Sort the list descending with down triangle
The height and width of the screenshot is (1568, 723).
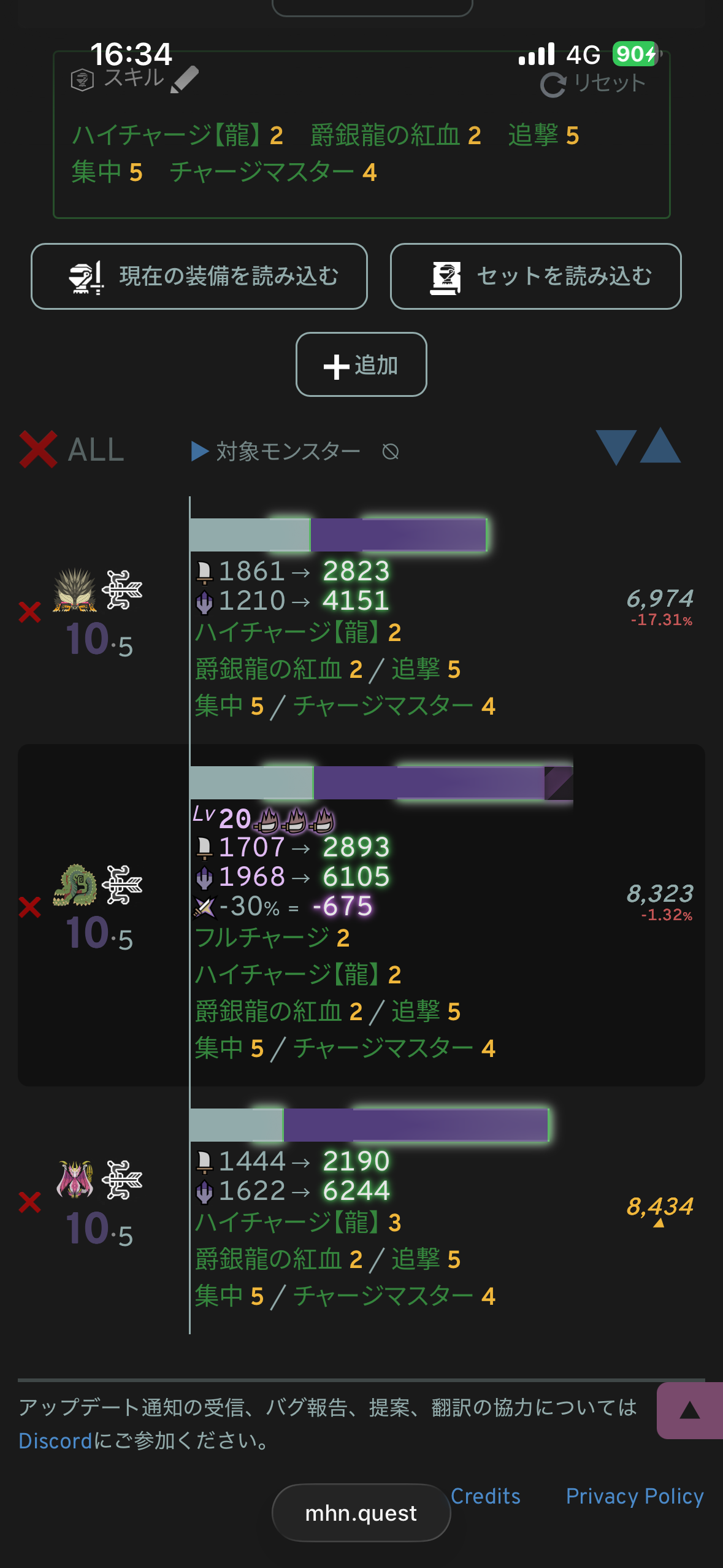point(616,447)
